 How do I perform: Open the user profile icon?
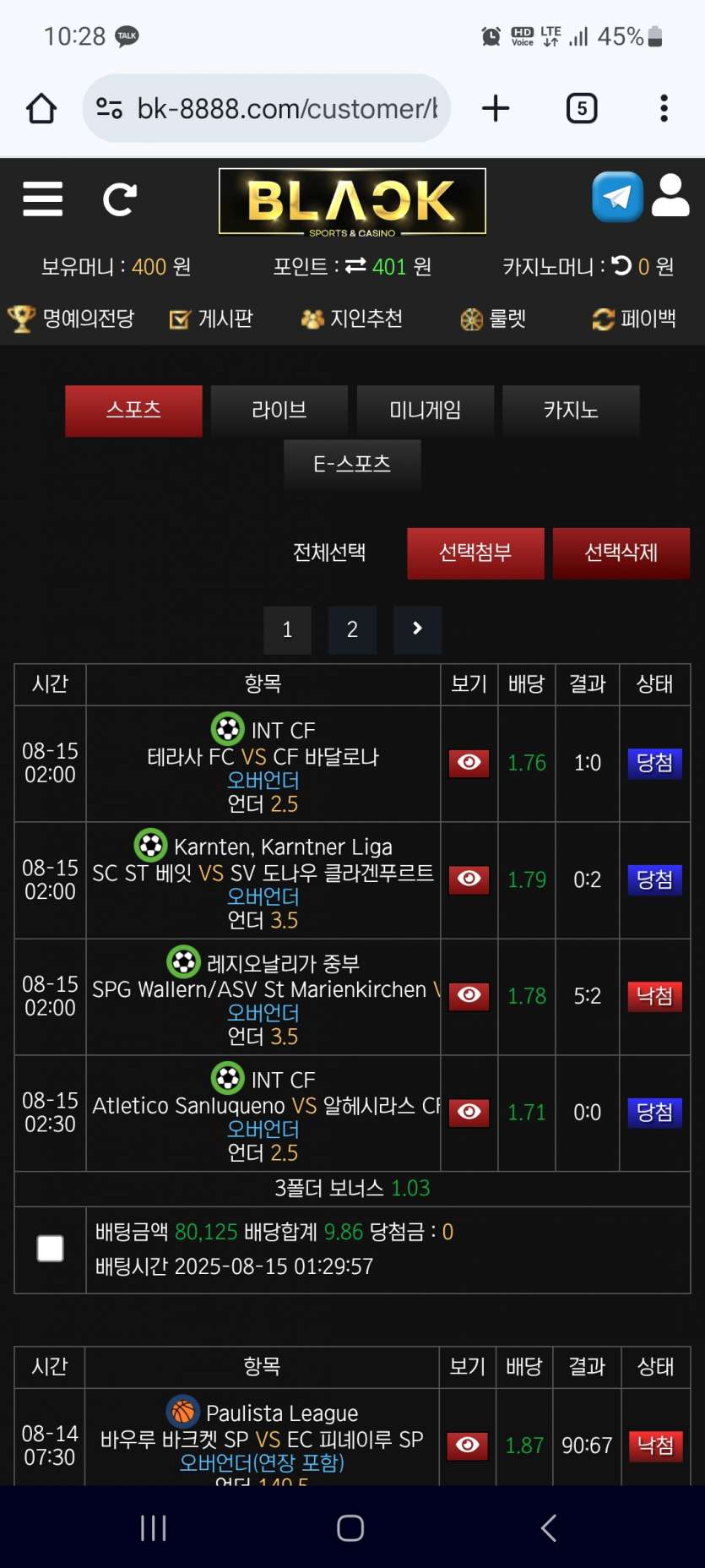pyautogui.click(x=670, y=197)
